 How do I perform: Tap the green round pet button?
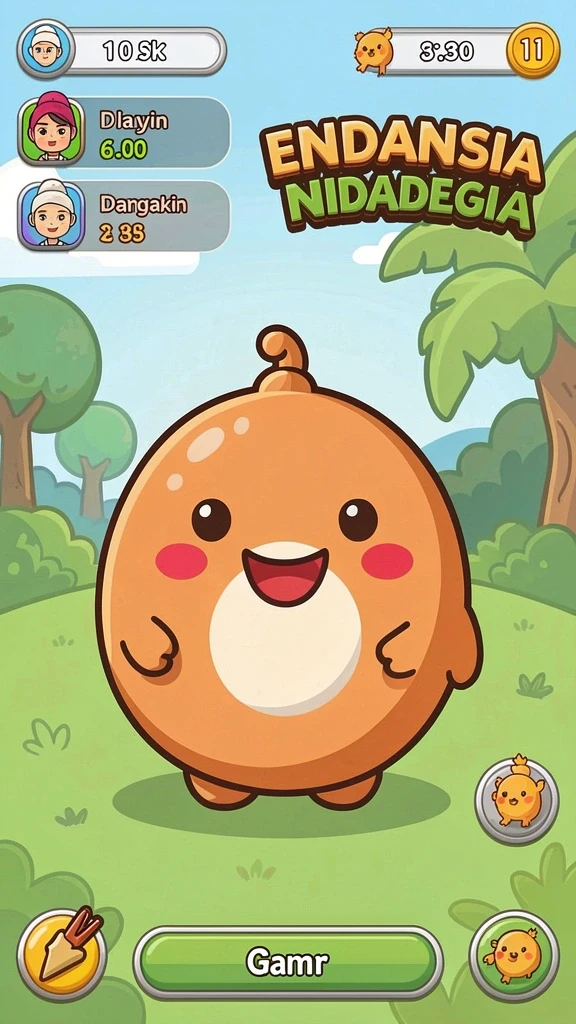point(515,955)
